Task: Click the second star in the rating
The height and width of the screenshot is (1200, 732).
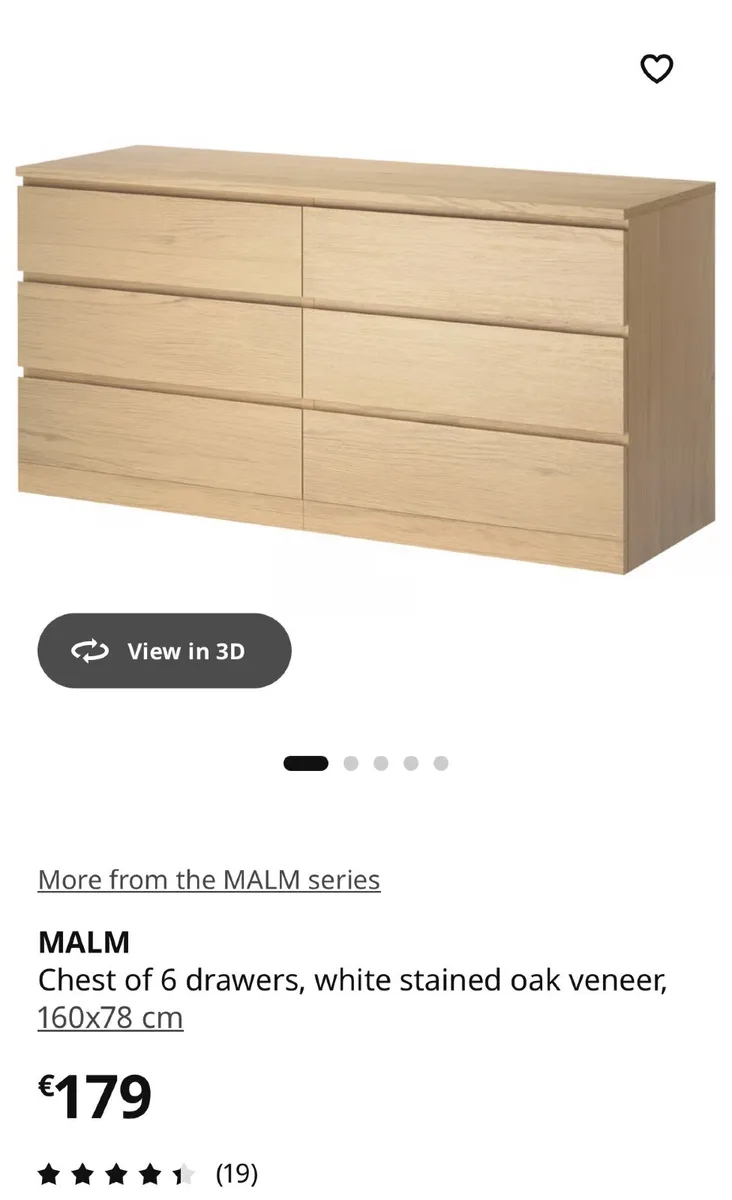Action: coord(84,1174)
